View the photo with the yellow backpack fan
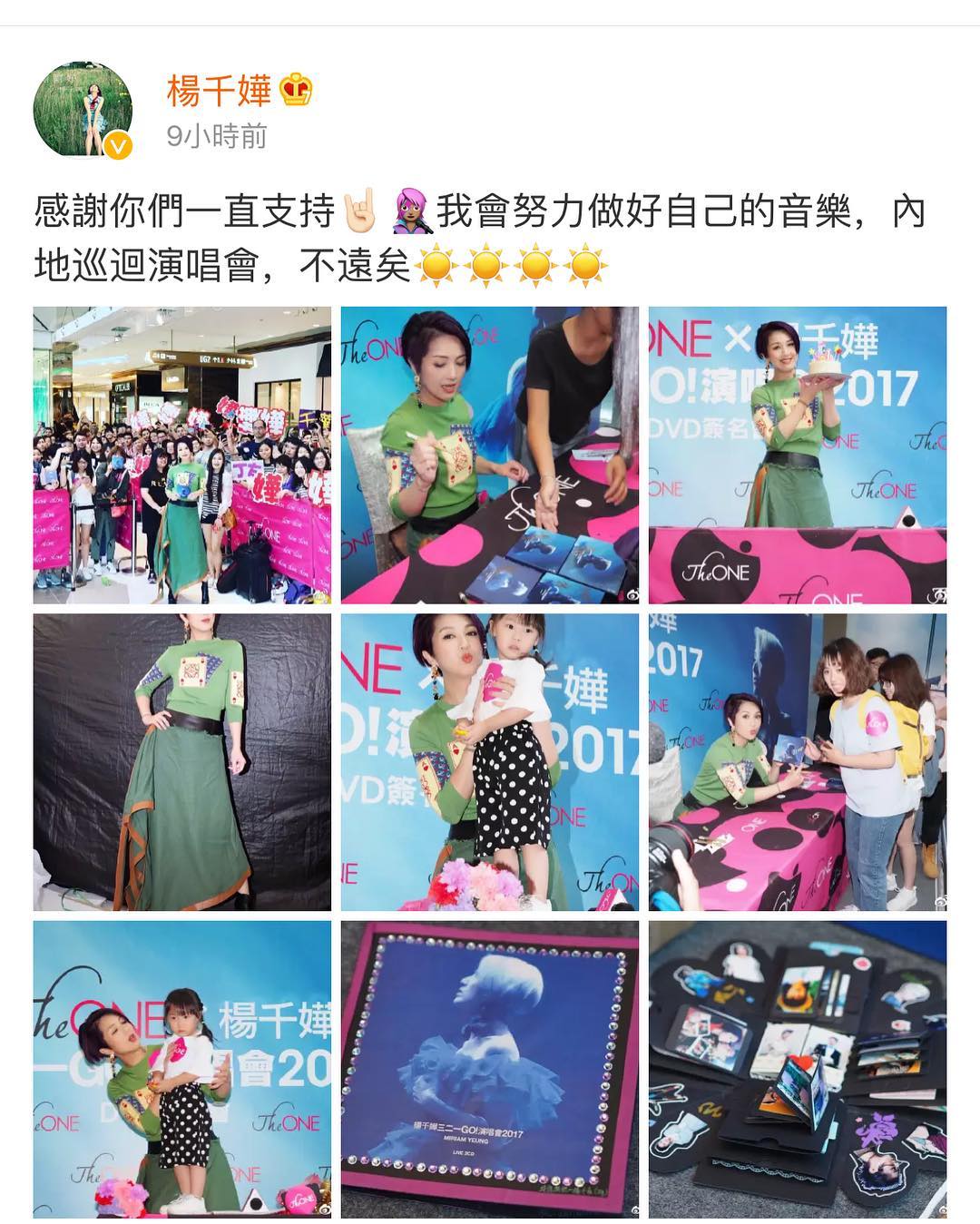980x1224 pixels. click(x=797, y=761)
